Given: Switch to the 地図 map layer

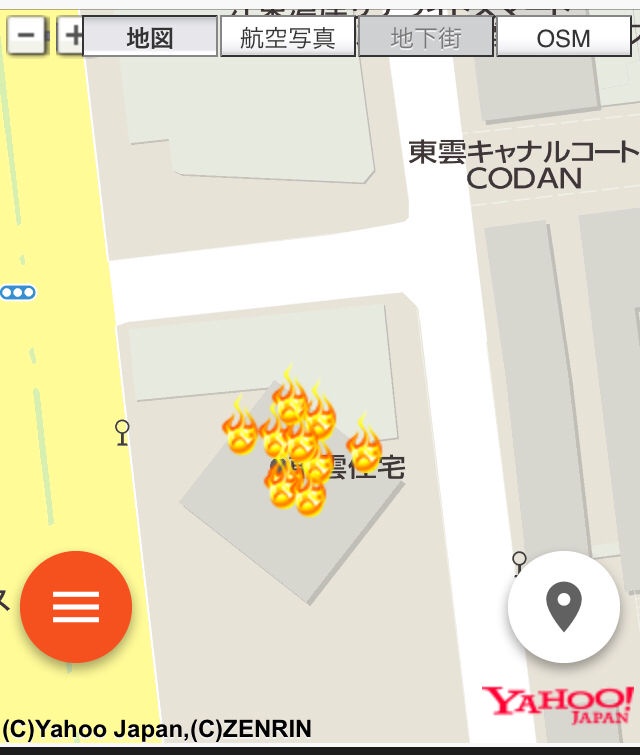Looking at the screenshot, I should pyautogui.click(x=150, y=38).
